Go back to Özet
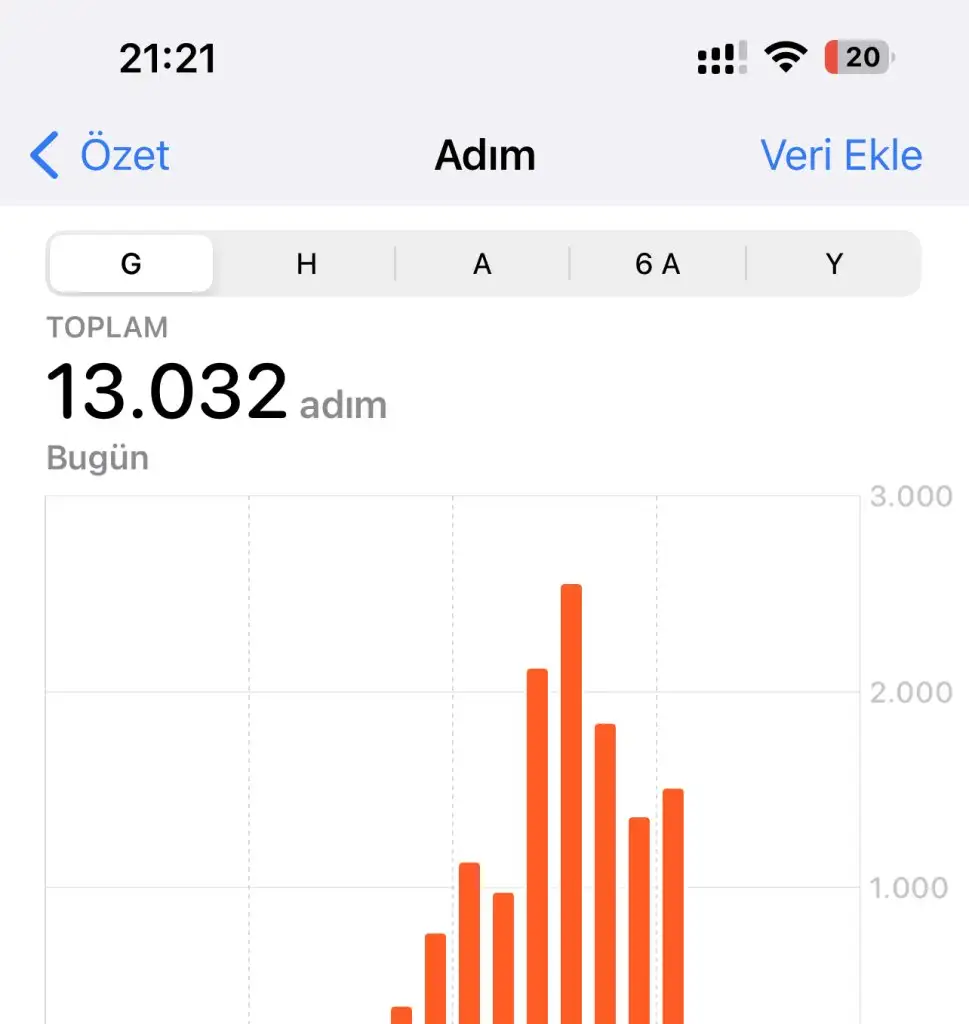Viewport: 969px width, 1024px height. click(x=100, y=156)
